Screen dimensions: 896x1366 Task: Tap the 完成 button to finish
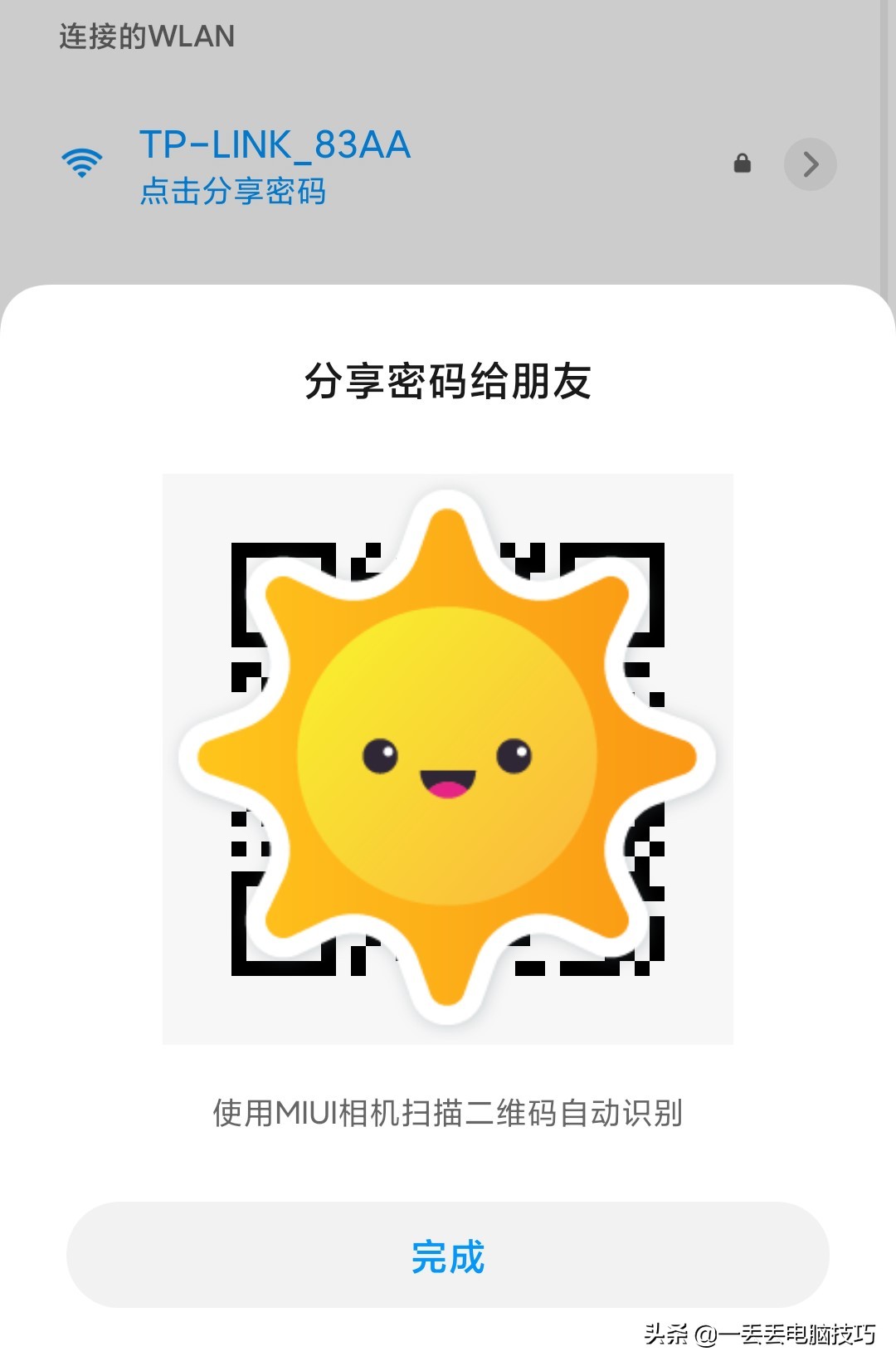[x=448, y=1256]
